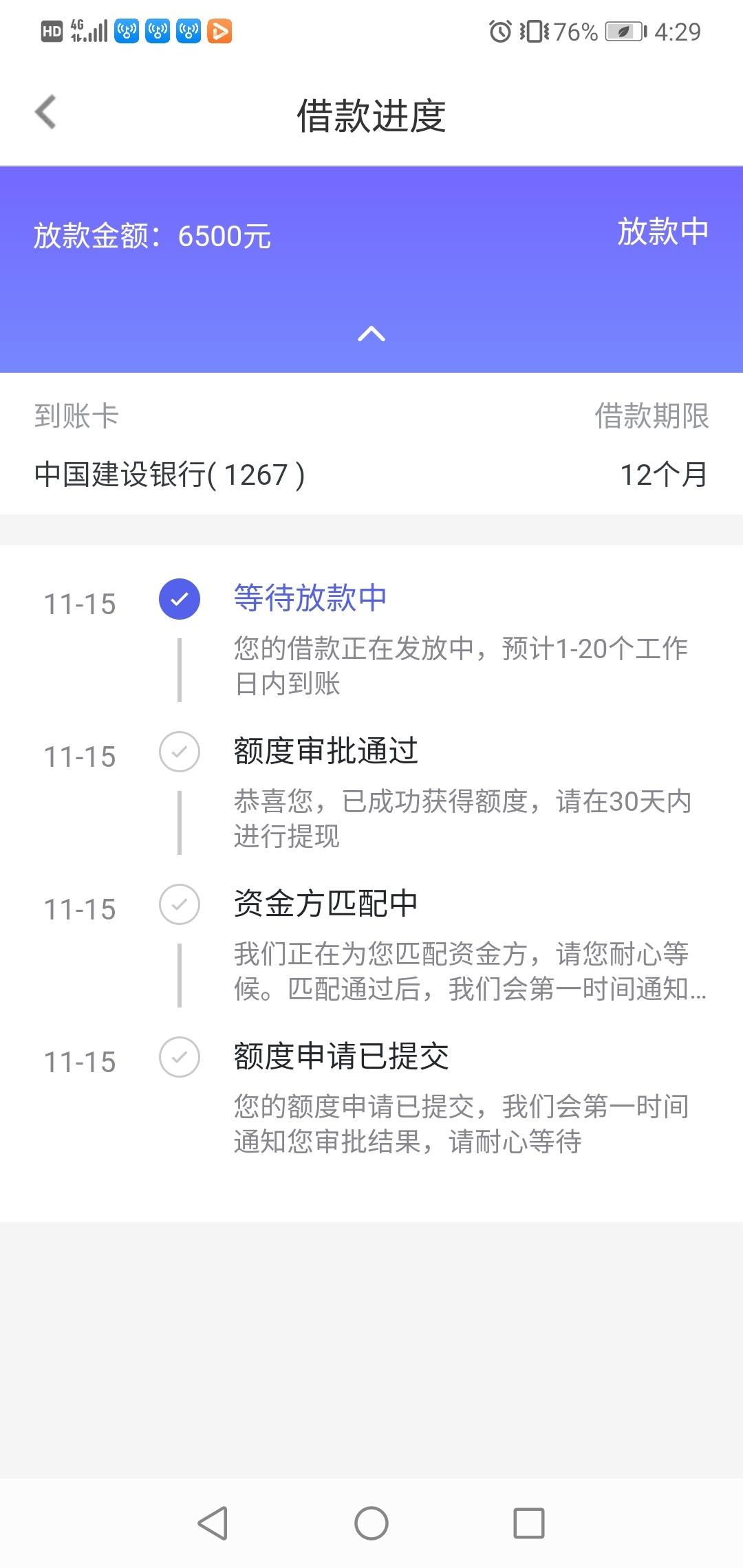Image resolution: width=743 pixels, height=1568 pixels.
Task: Open recent apps from the navigation bar
Action: (x=529, y=1523)
